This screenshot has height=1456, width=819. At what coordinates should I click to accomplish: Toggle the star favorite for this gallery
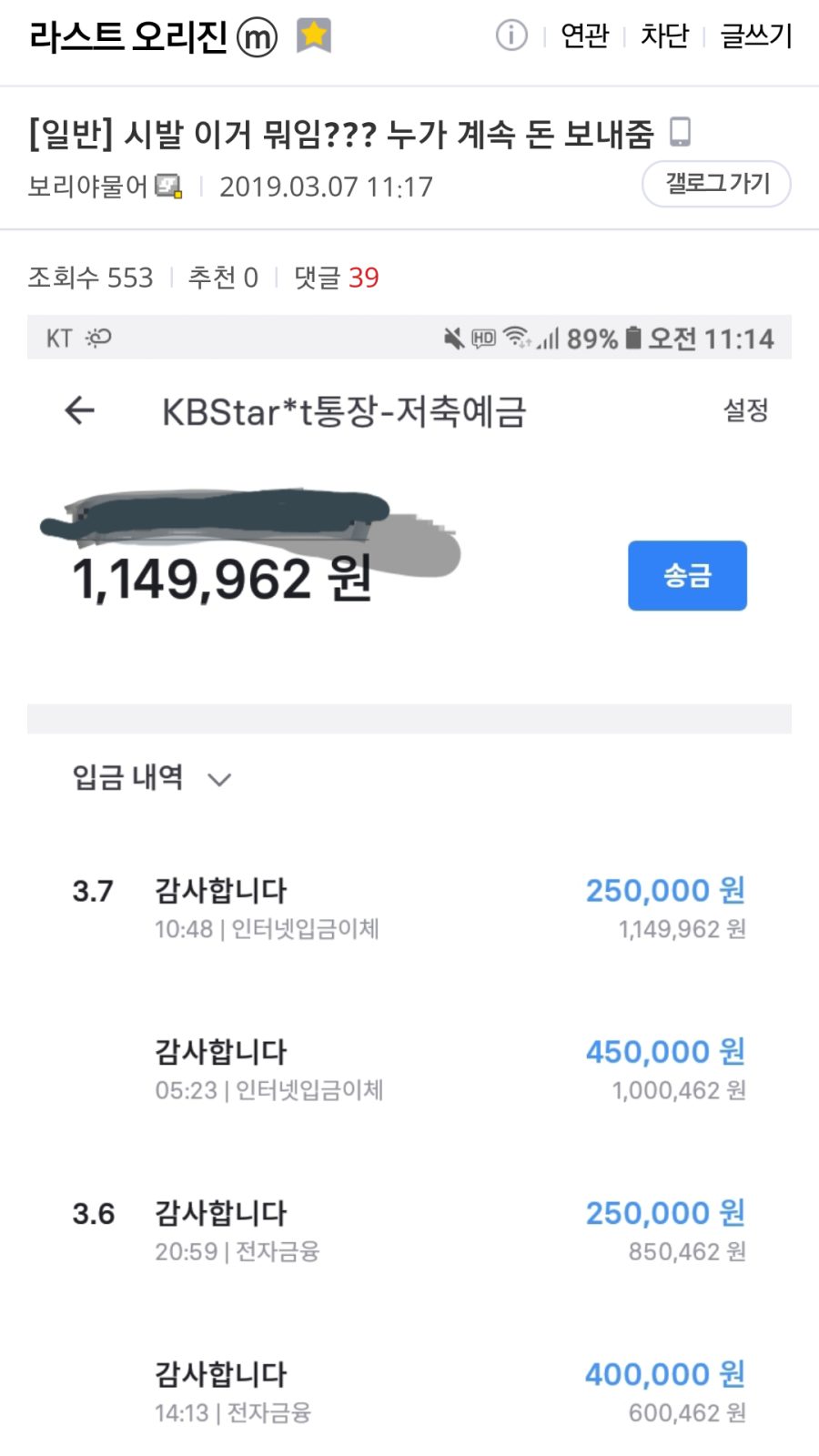(314, 36)
